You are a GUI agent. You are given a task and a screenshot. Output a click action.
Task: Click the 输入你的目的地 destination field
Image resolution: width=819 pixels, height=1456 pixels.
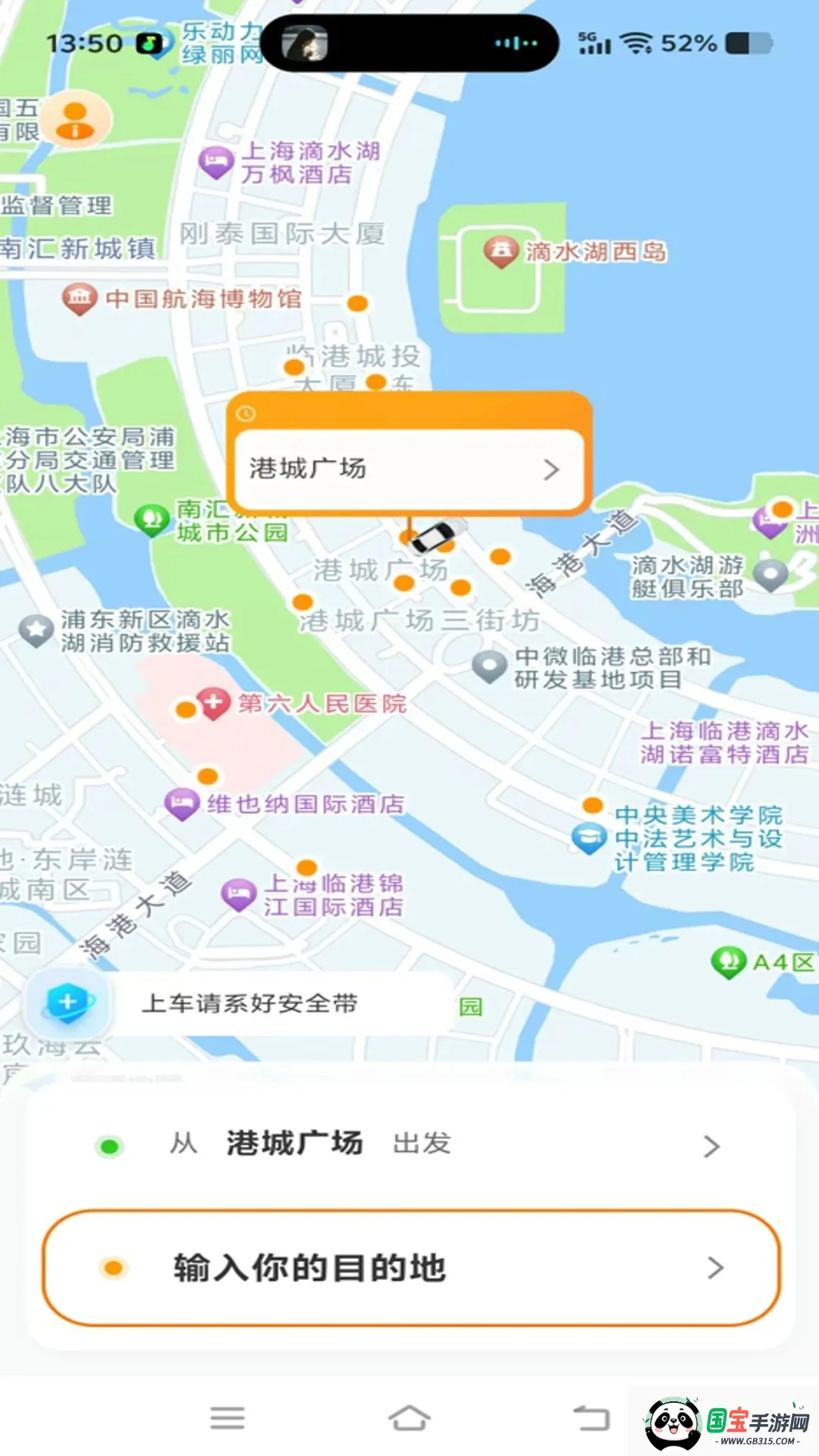[311, 1264]
